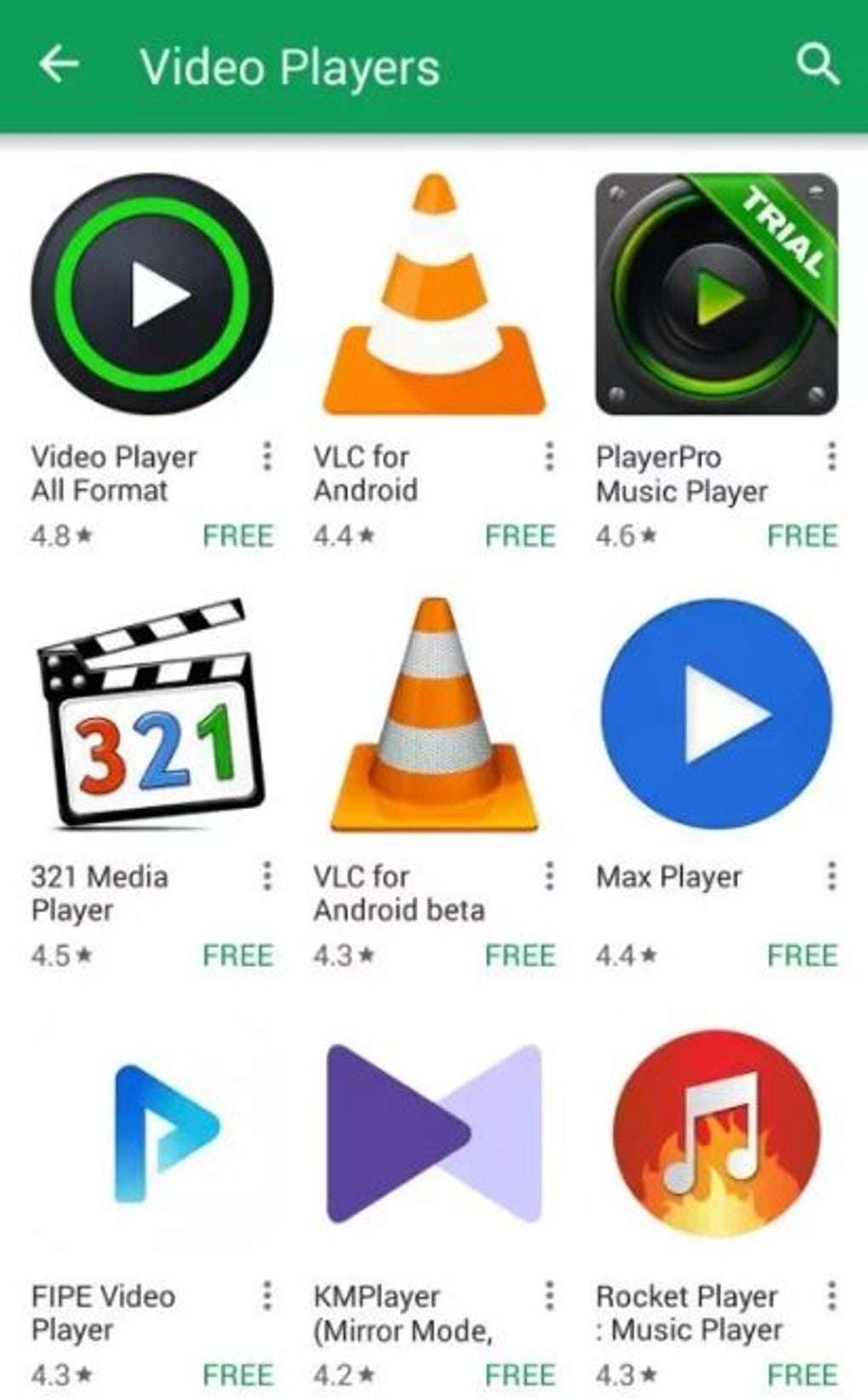Open overflow menu for Video Player All Format
868x1400 pixels.
click(x=267, y=457)
